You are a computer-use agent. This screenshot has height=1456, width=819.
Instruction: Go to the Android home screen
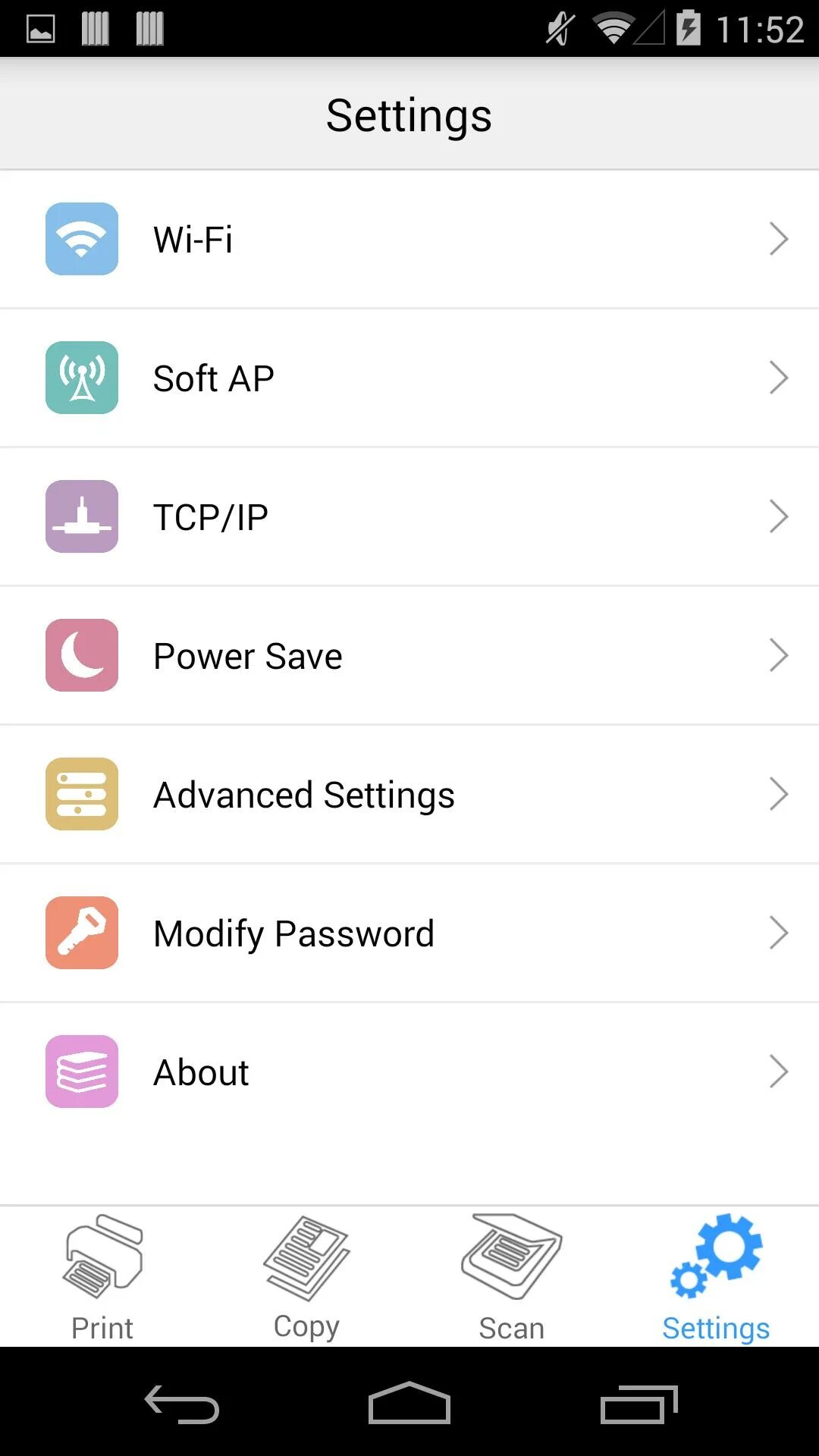[x=409, y=1404]
